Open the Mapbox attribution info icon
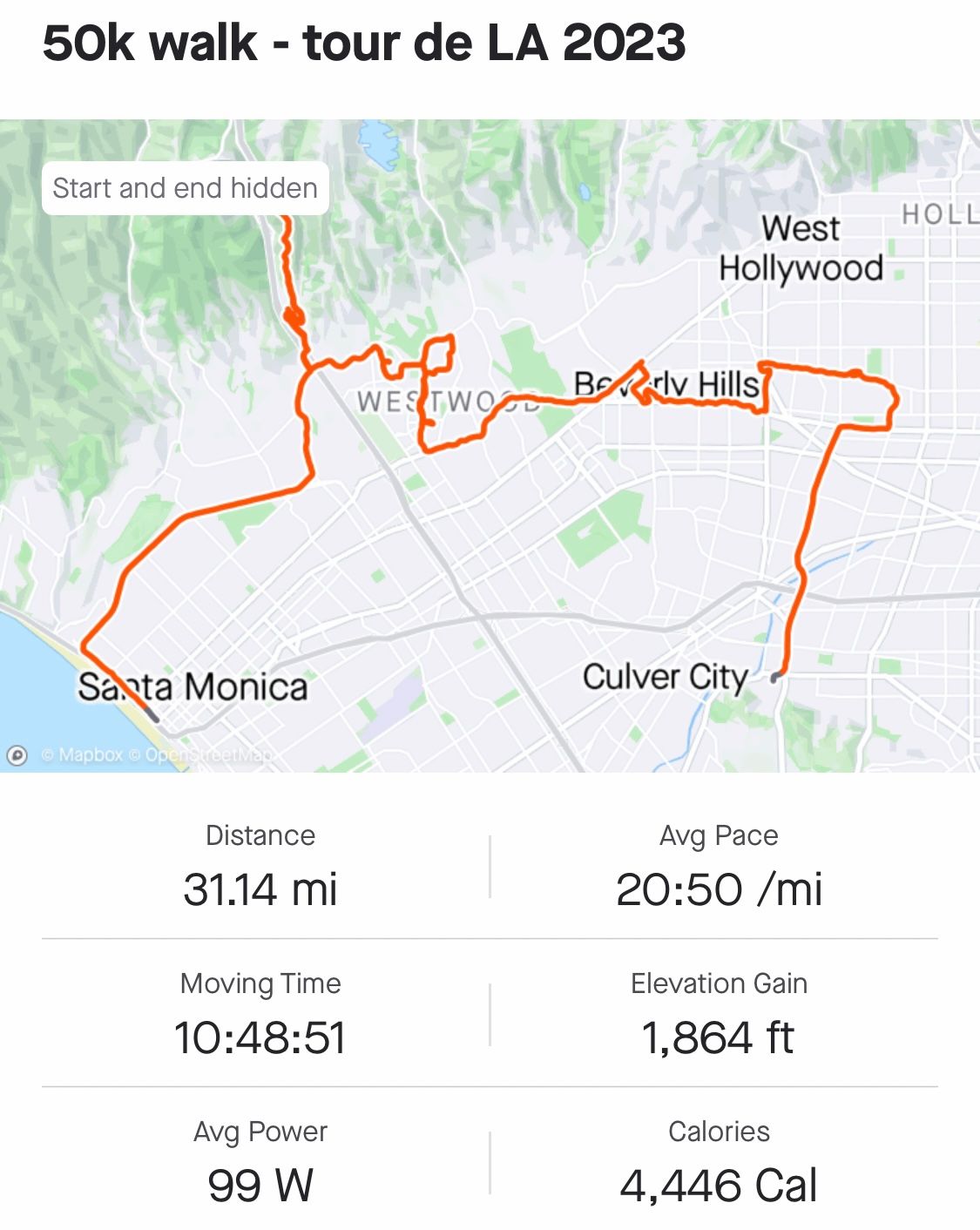Viewport: 980px width, 1230px height. click(x=17, y=755)
